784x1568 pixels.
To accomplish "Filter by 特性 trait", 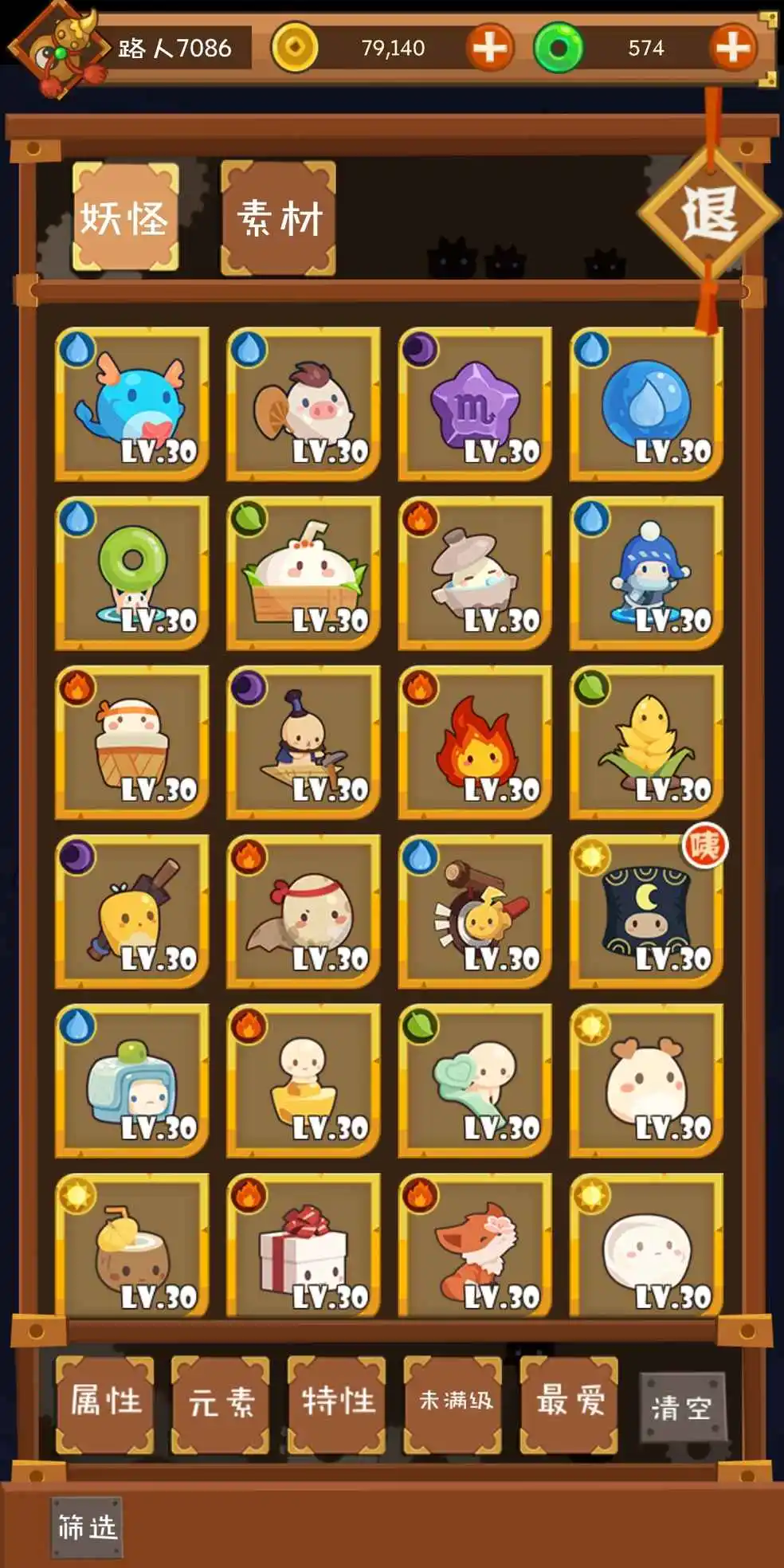I will tap(336, 1404).
